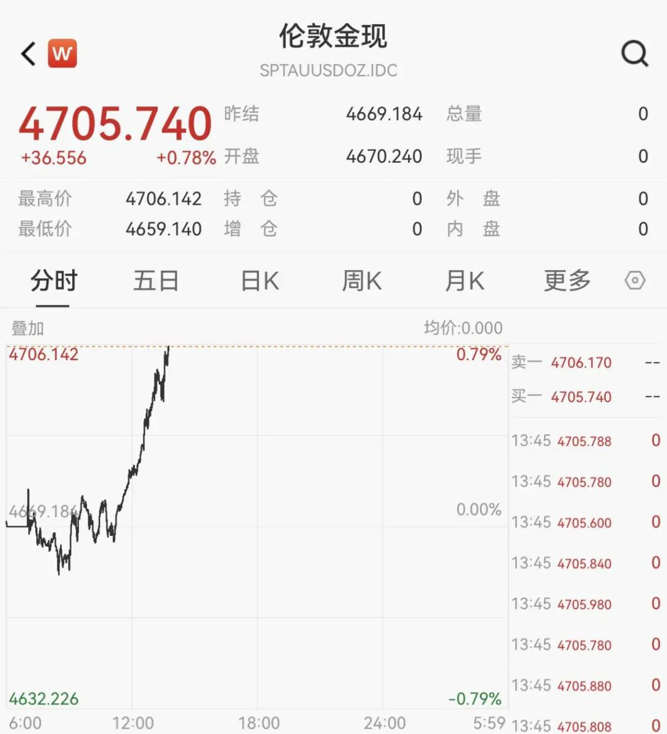Open chart settings hexagon icon

(x=635, y=281)
